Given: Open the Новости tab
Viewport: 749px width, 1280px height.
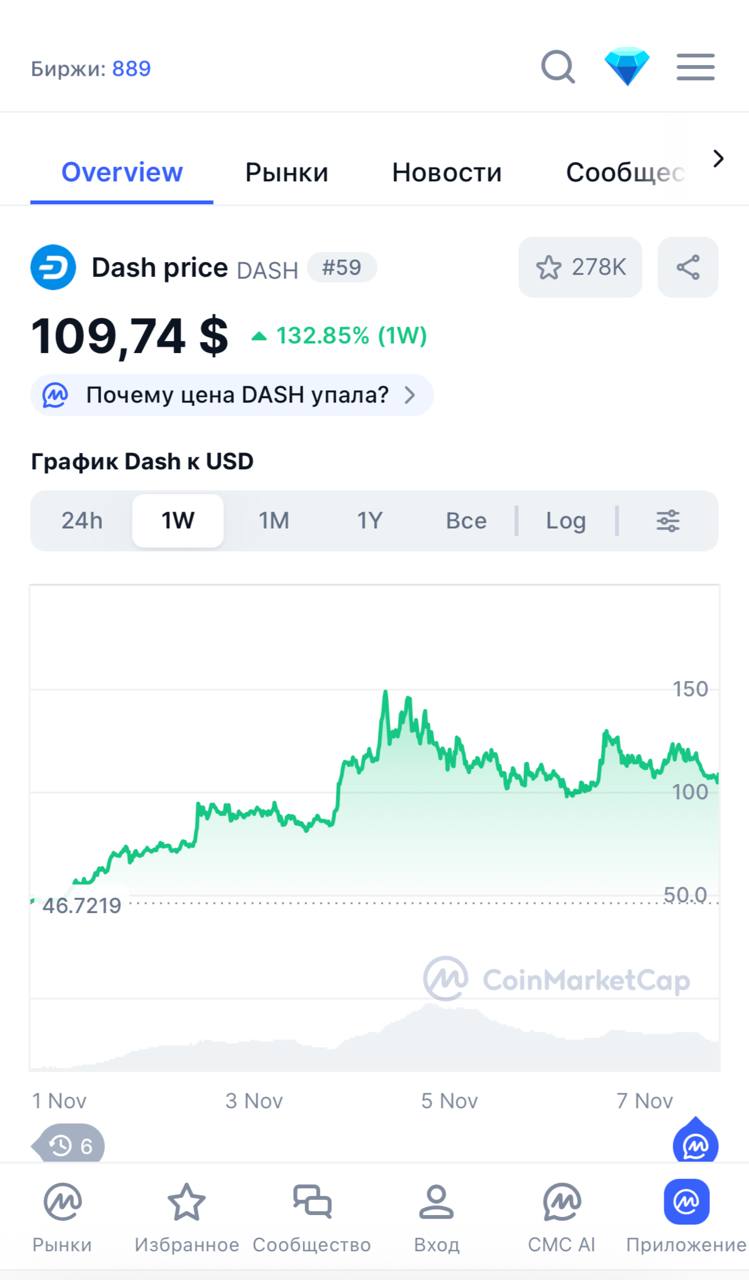Looking at the screenshot, I should (446, 172).
